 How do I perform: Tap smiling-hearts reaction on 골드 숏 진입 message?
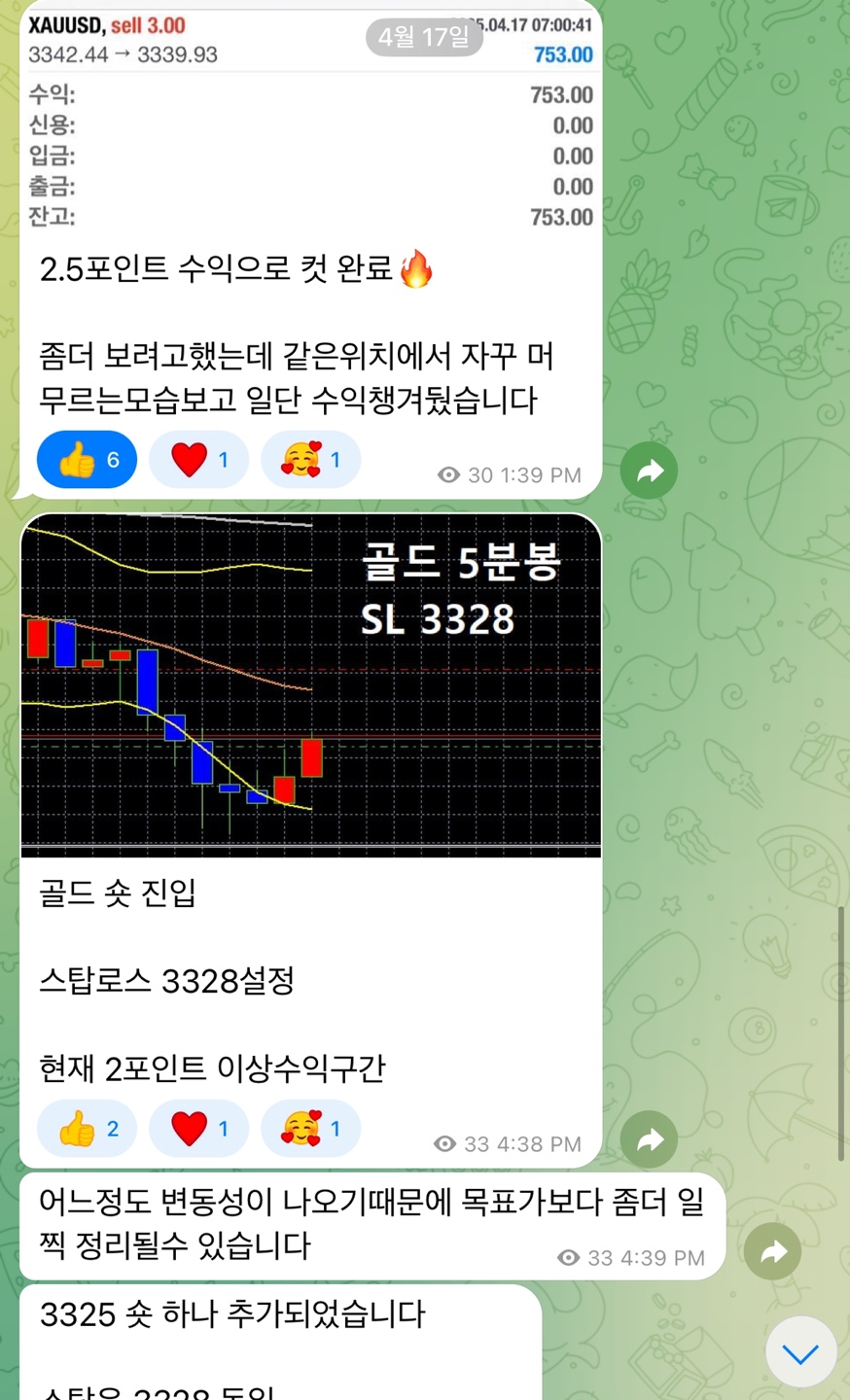coord(310,1129)
